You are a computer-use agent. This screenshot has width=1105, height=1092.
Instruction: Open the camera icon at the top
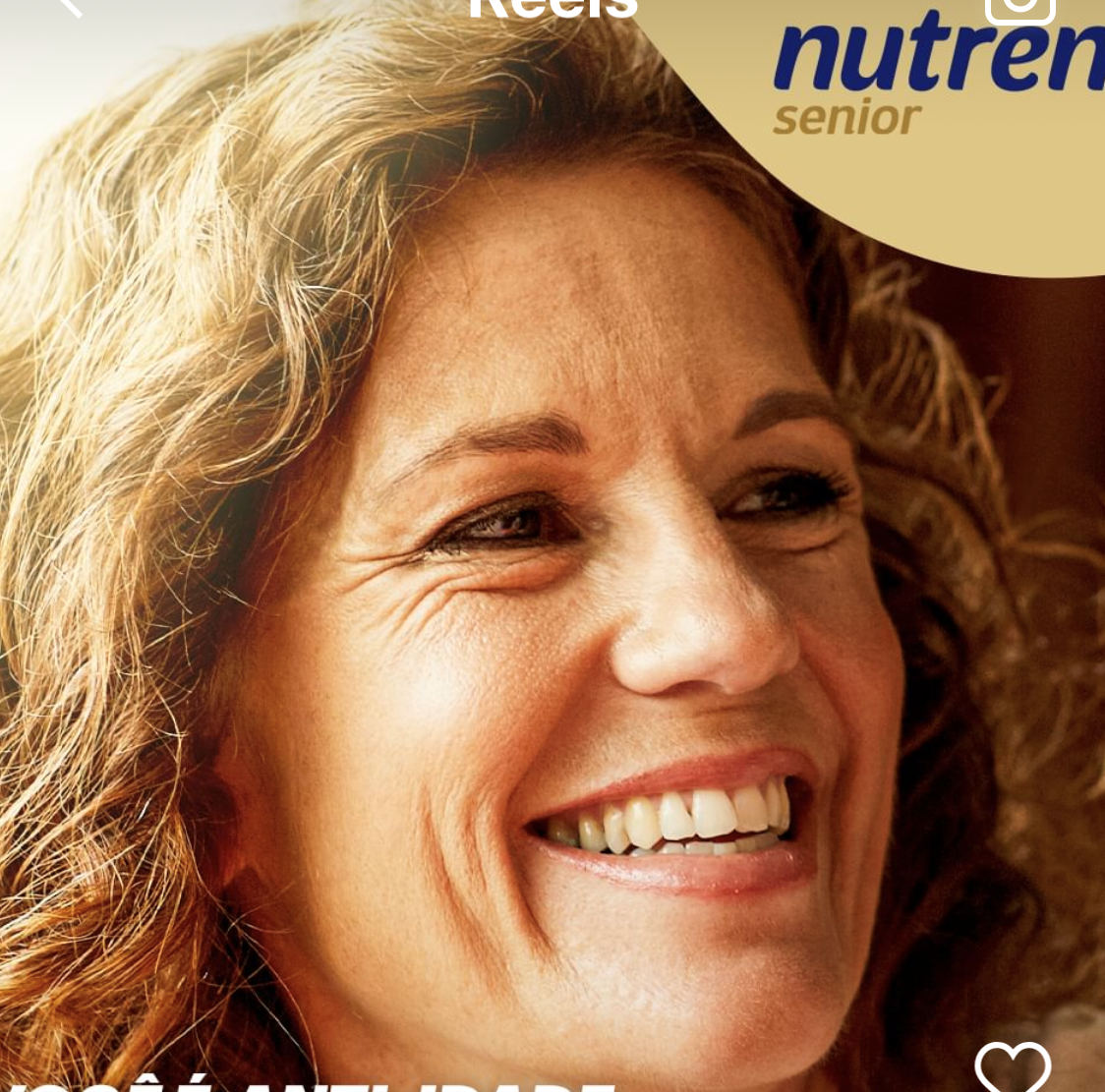coord(1020,8)
